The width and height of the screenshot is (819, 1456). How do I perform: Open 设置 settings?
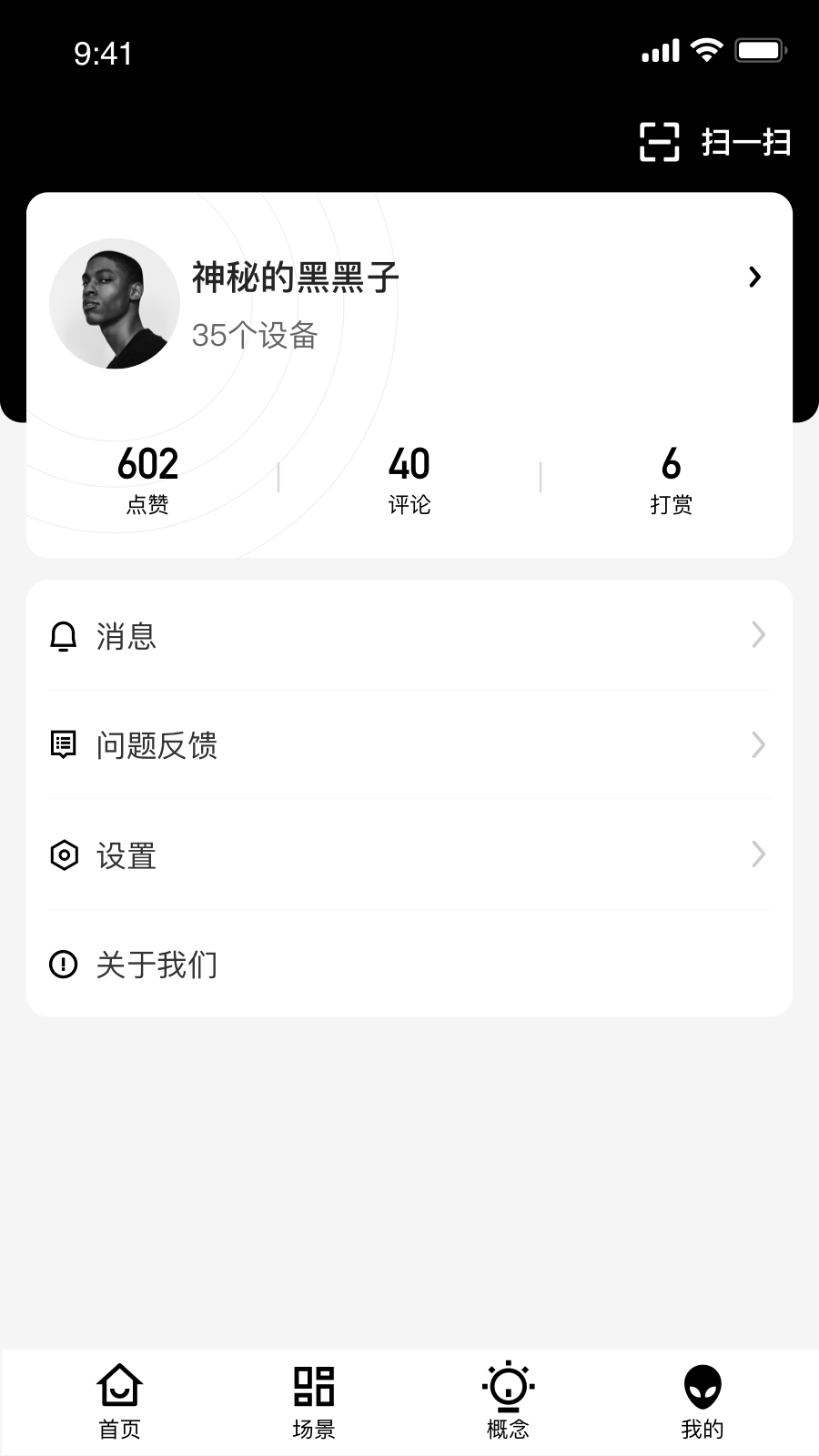409,855
